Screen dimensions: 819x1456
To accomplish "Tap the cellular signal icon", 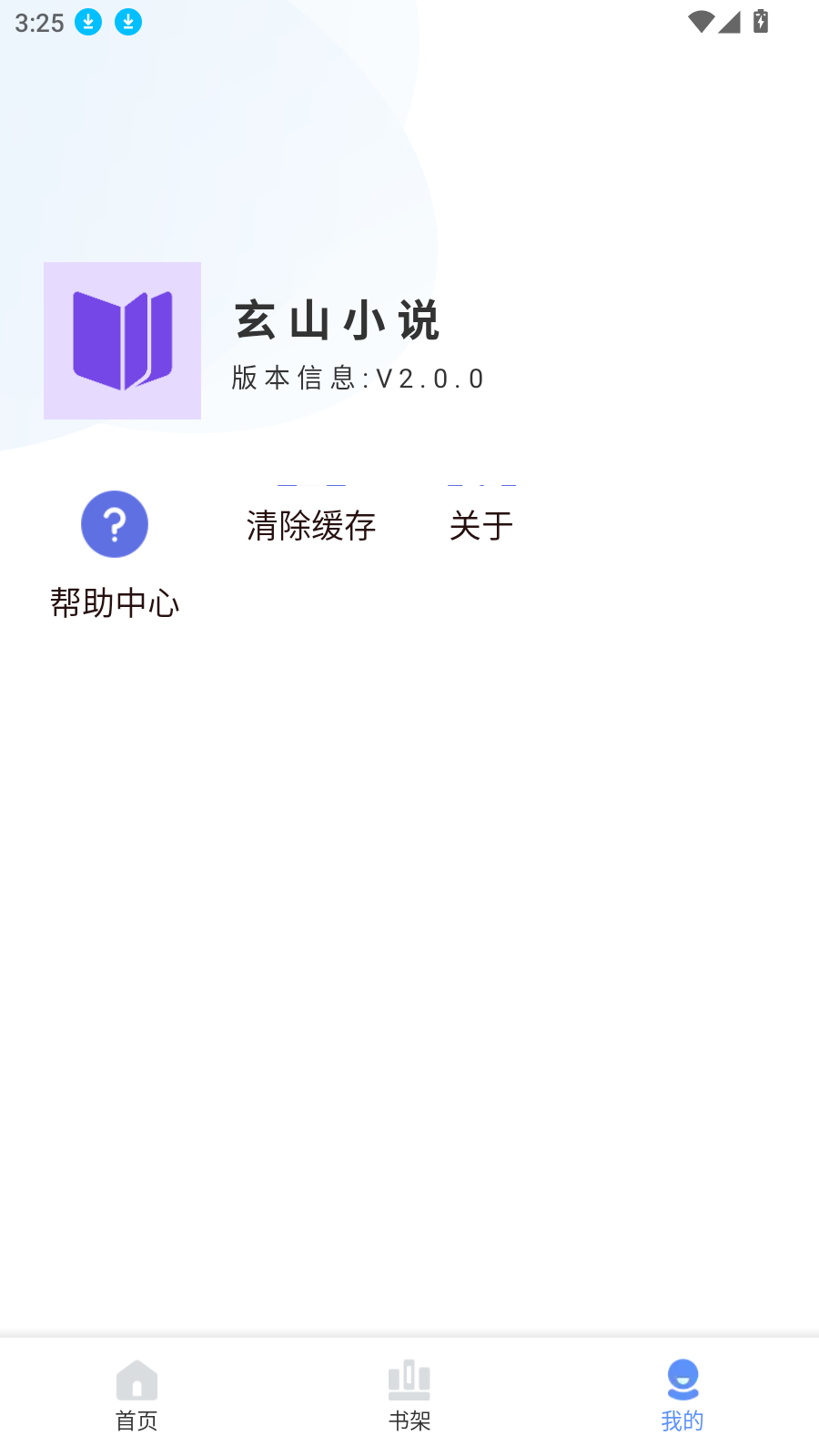I will [731, 22].
